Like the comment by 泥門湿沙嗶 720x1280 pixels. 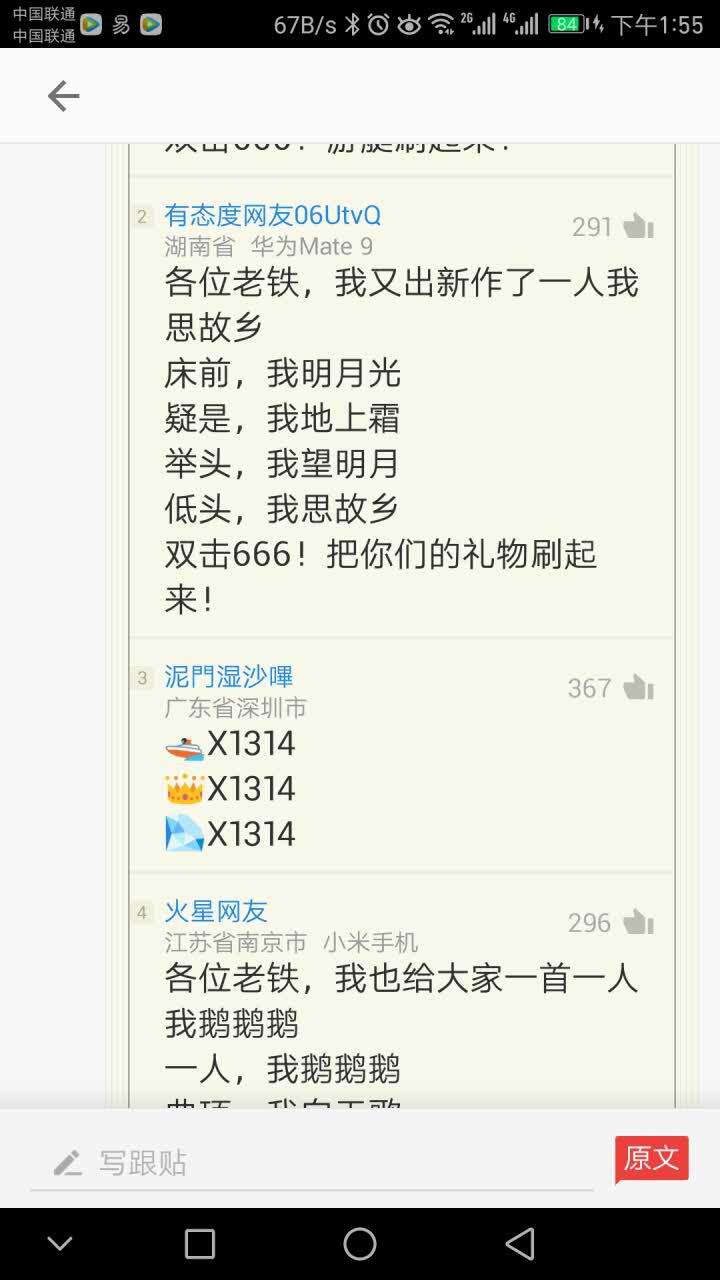coord(638,688)
